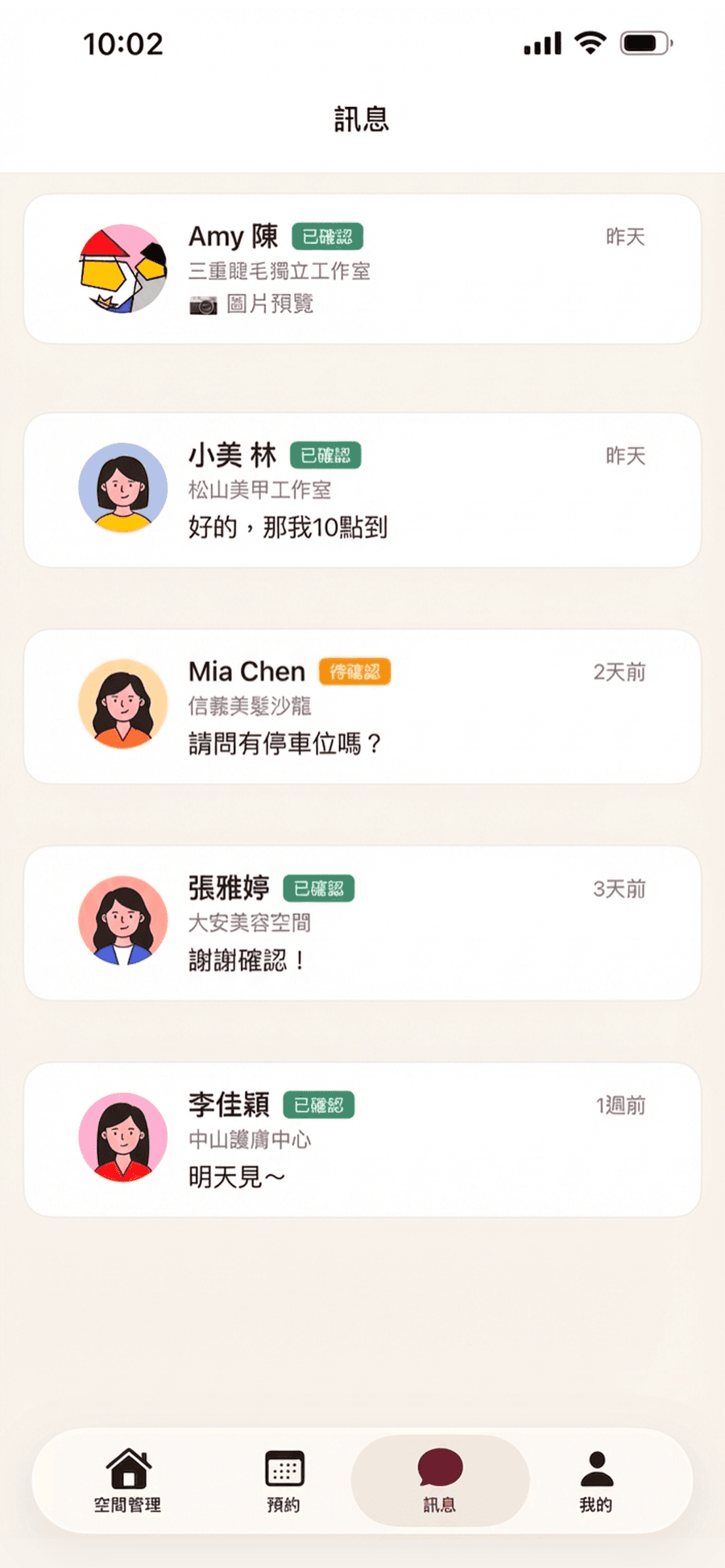Tap the 我的 person icon
The height and width of the screenshot is (1568, 725).
(594, 1467)
